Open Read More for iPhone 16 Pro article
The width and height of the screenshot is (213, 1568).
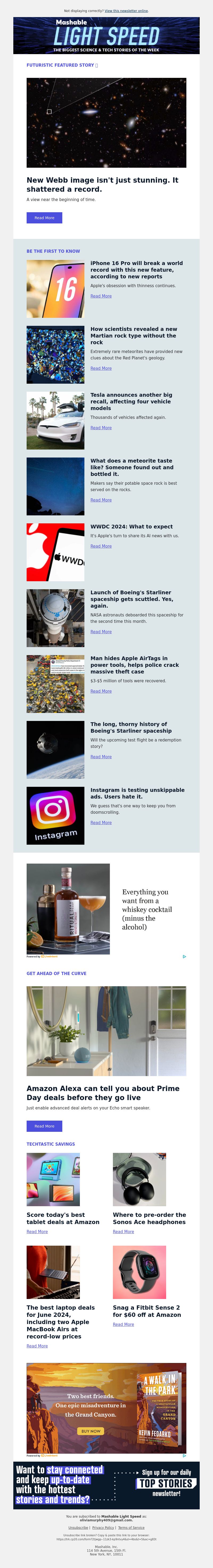point(101,296)
